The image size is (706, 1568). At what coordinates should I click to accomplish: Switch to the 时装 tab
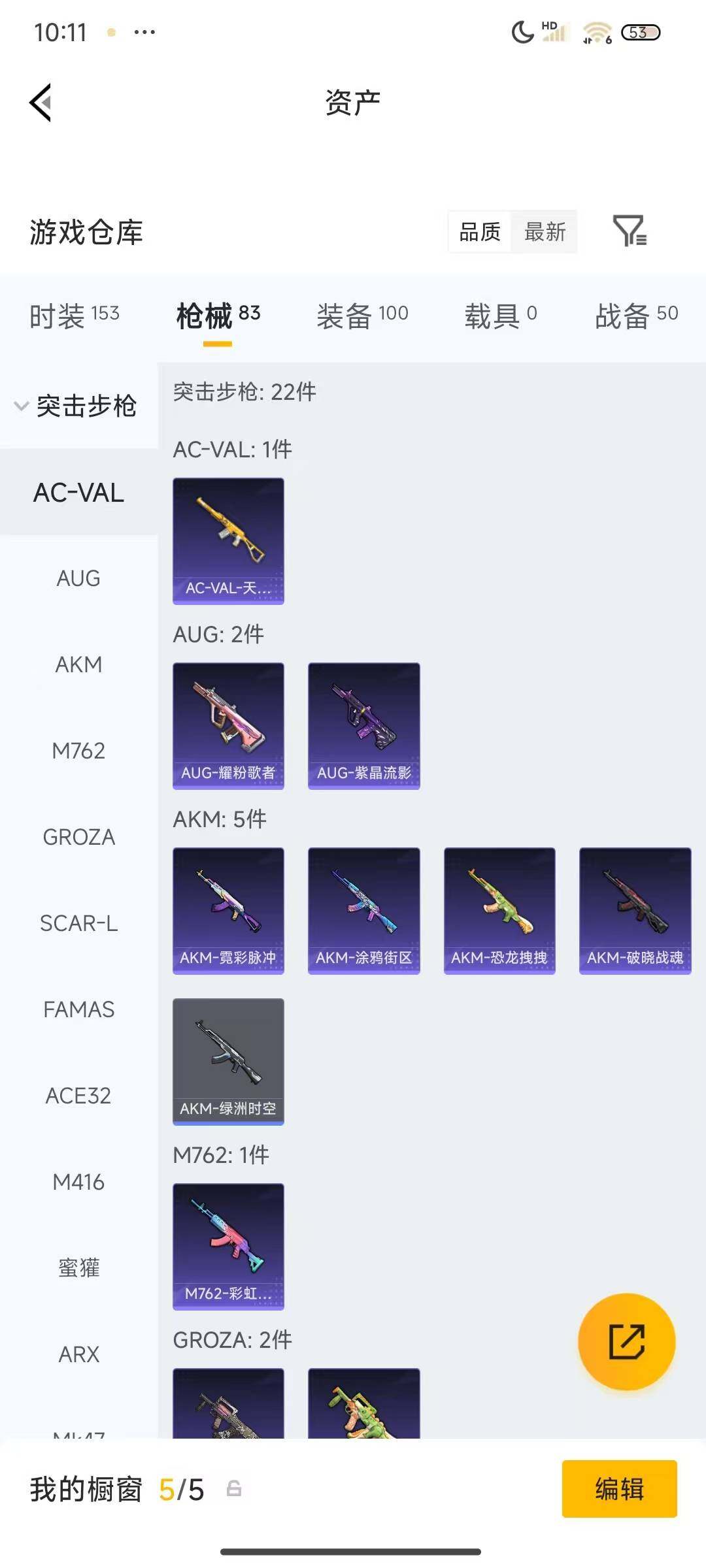[x=74, y=316]
